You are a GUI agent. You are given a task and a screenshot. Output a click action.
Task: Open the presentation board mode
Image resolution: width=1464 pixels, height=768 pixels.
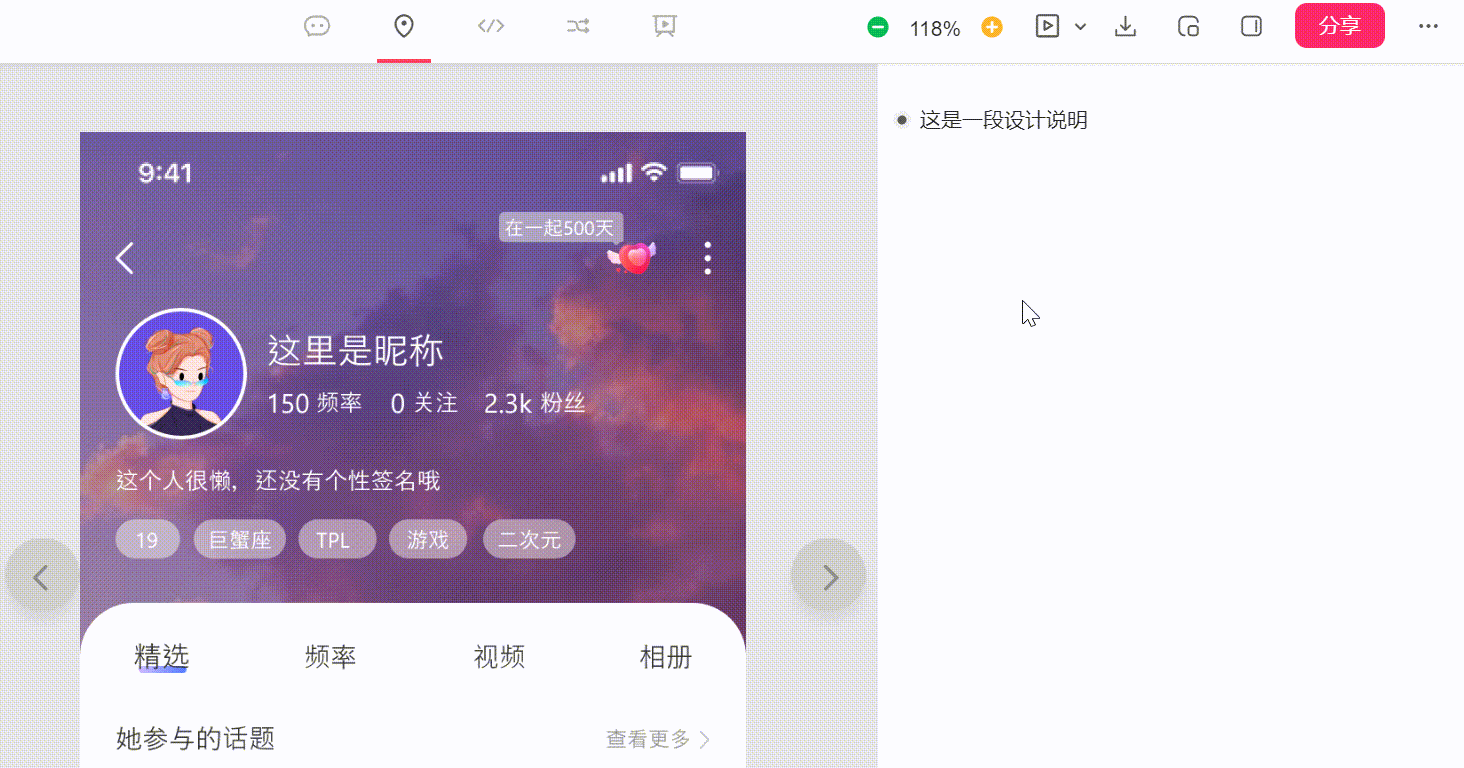click(x=662, y=26)
